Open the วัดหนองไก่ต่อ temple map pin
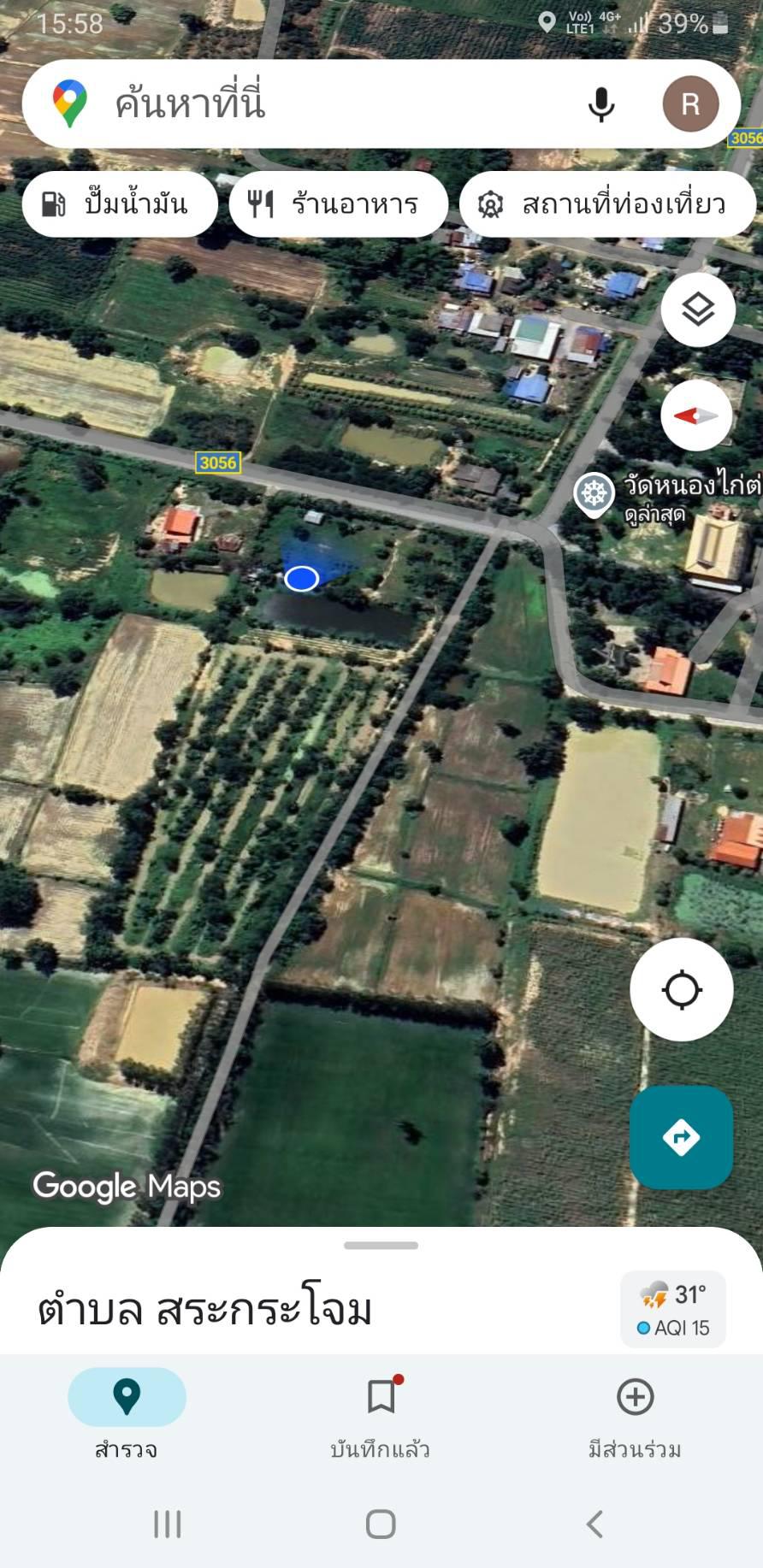This screenshot has width=763, height=1568. tap(594, 494)
